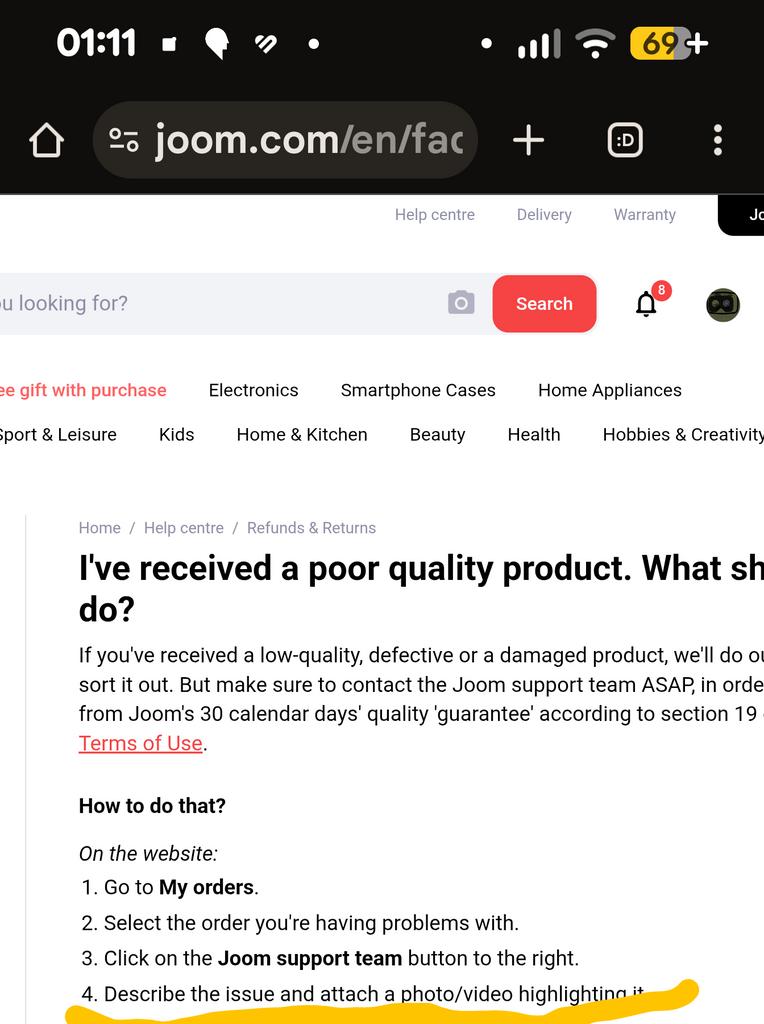Open the tab switcher
Viewport: 764px width, 1024px height.
click(x=625, y=141)
